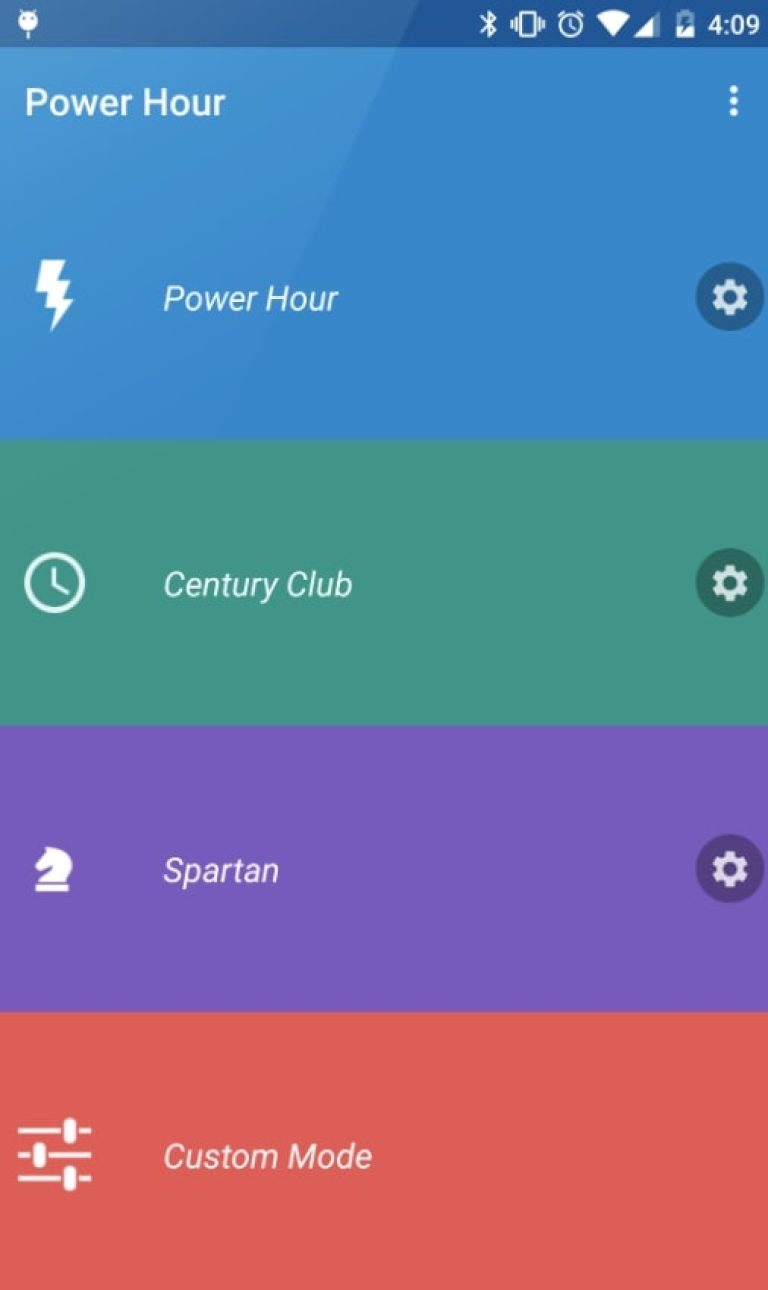This screenshot has width=768, height=1290.
Task: Tap the Power Hour app bar title
Action: coord(124,101)
